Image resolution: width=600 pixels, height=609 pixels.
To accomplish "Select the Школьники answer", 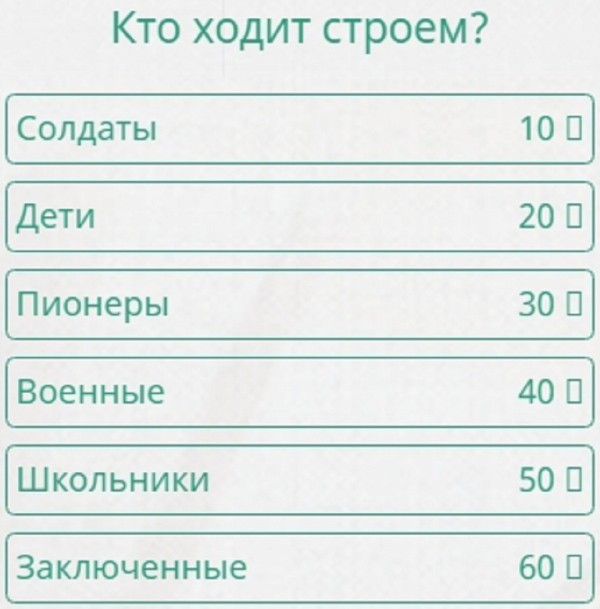I will [300, 480].
